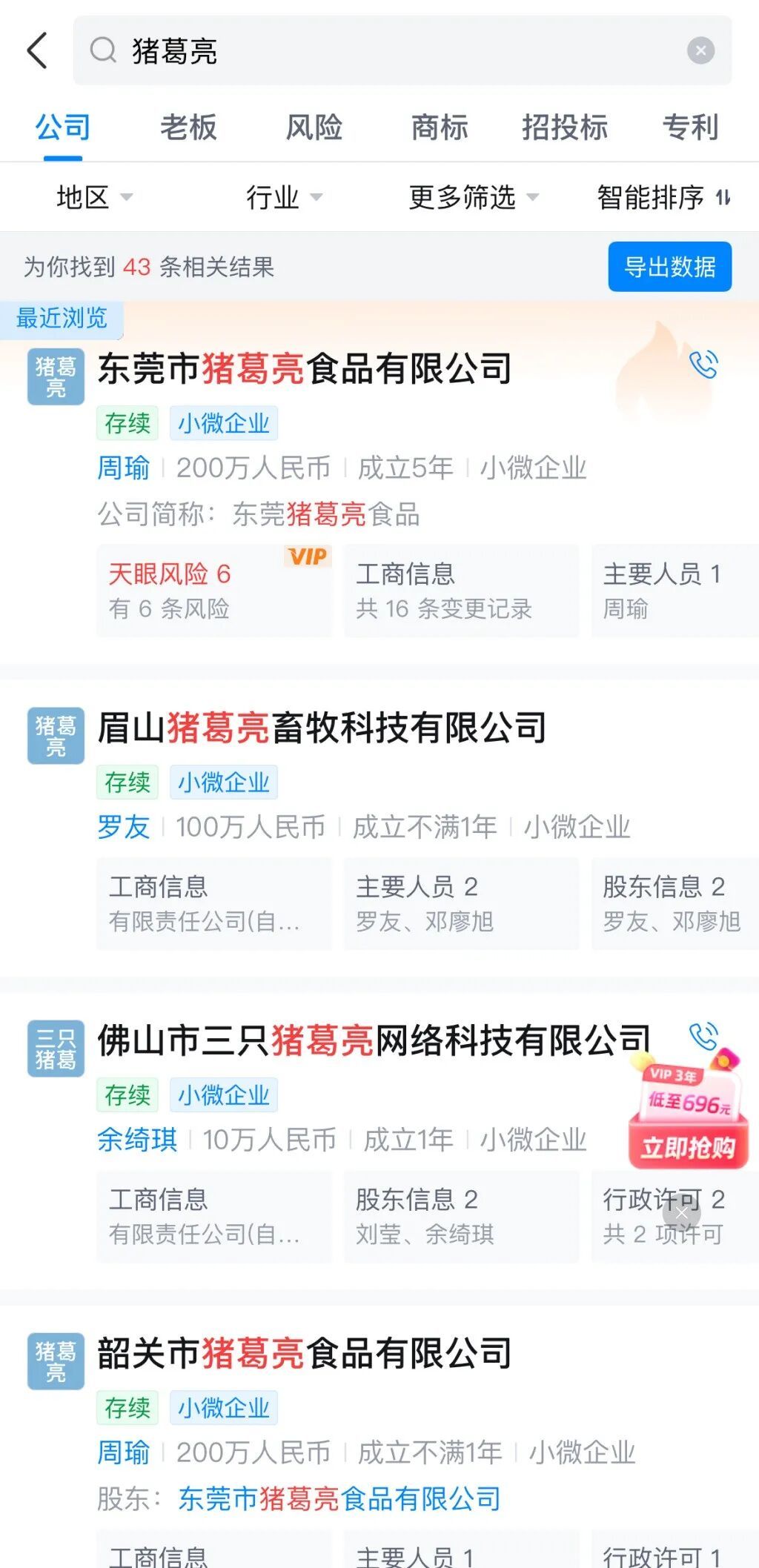Viewport: 759px width, 1568px height.
Task: Click the 三只猪葛 company logo
Action: pos(55,1048)
